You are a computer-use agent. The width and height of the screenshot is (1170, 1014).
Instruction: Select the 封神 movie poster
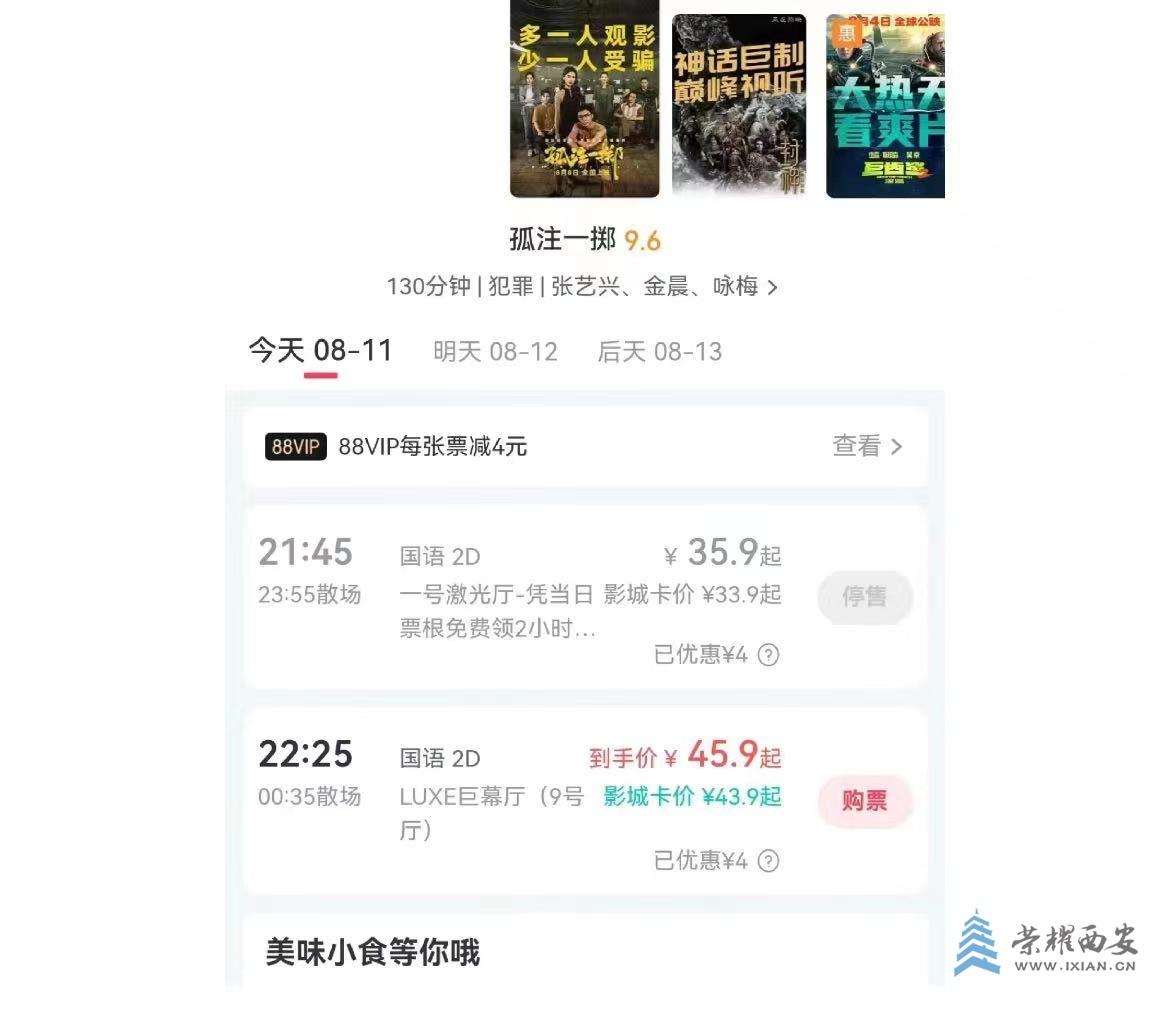pos(738,105)
